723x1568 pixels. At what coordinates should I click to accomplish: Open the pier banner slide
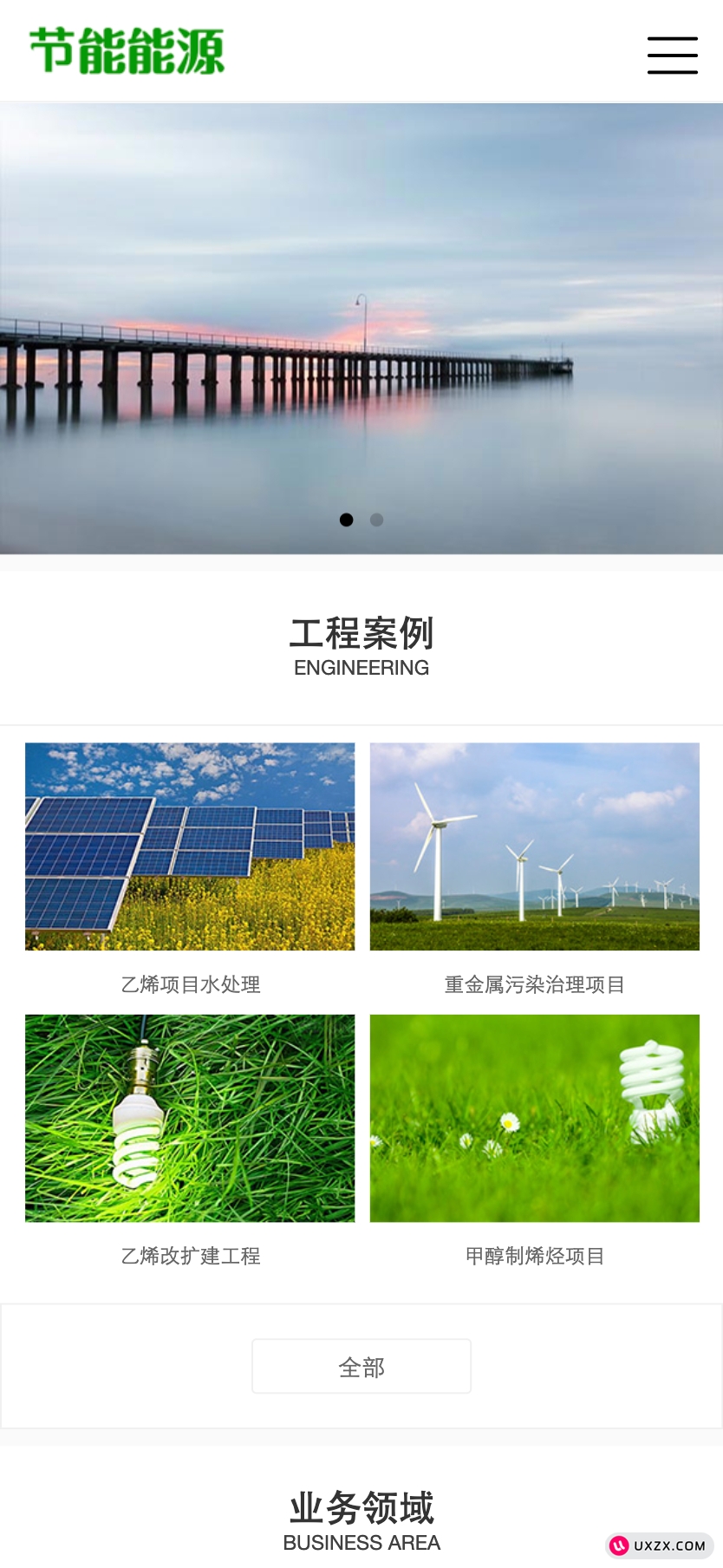(x=361, y=328)
